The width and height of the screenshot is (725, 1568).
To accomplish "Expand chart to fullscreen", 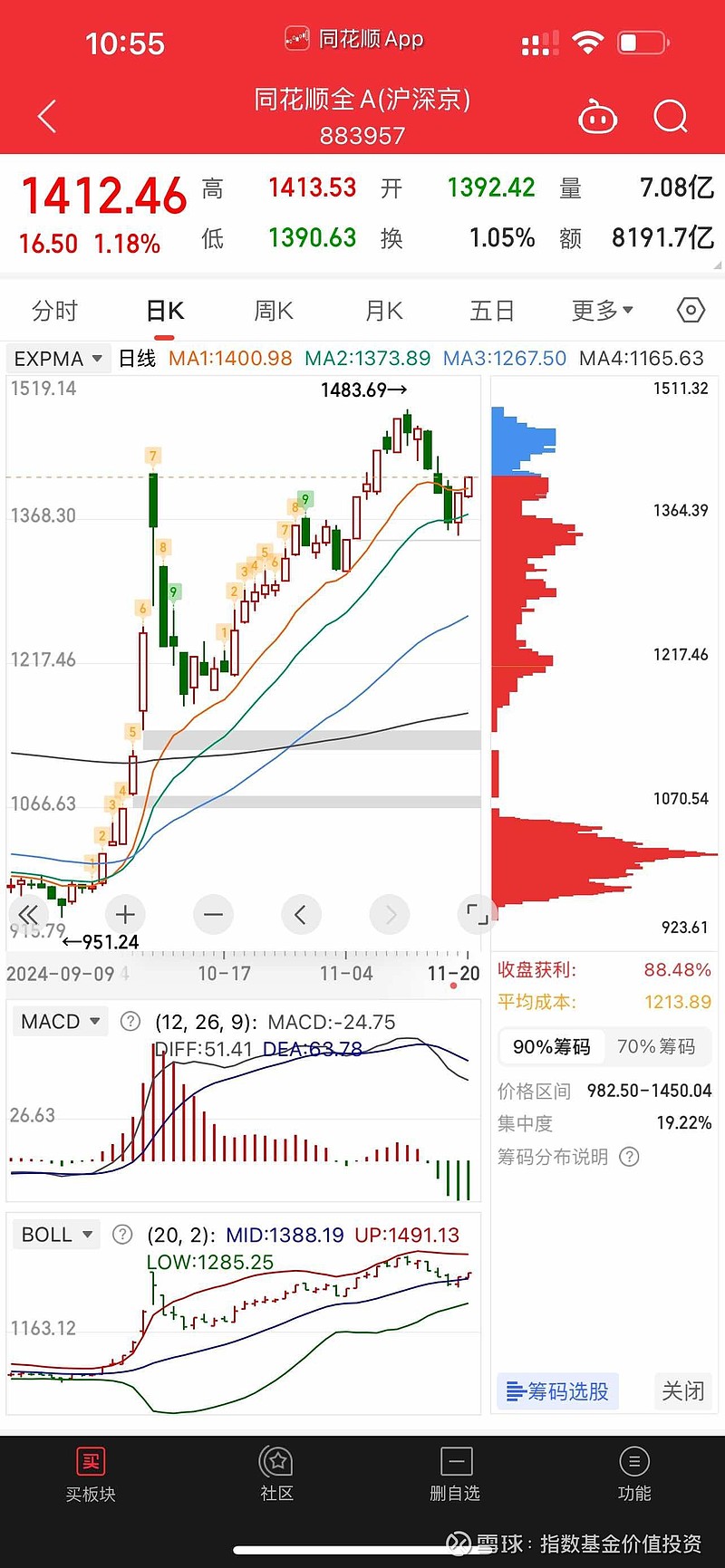I will pyautogui.click(x=477, y=914).
